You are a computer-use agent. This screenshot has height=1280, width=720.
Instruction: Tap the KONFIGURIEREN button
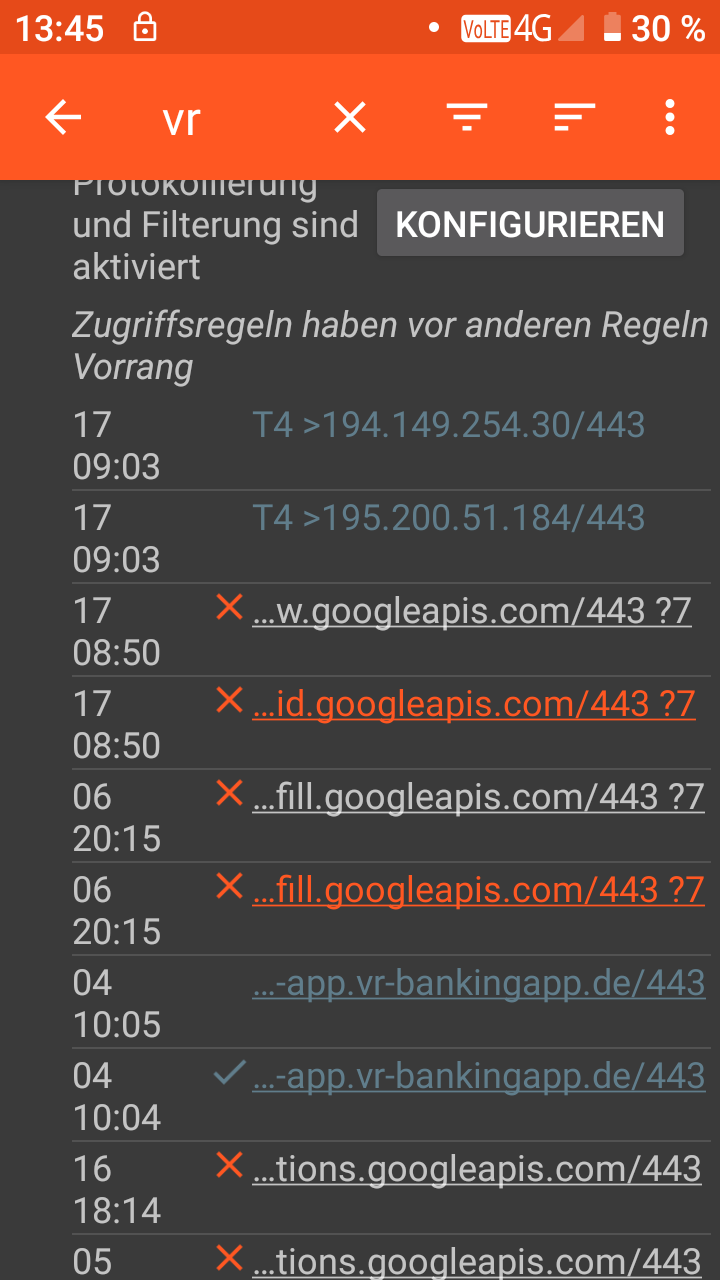(x=530, y=224)
